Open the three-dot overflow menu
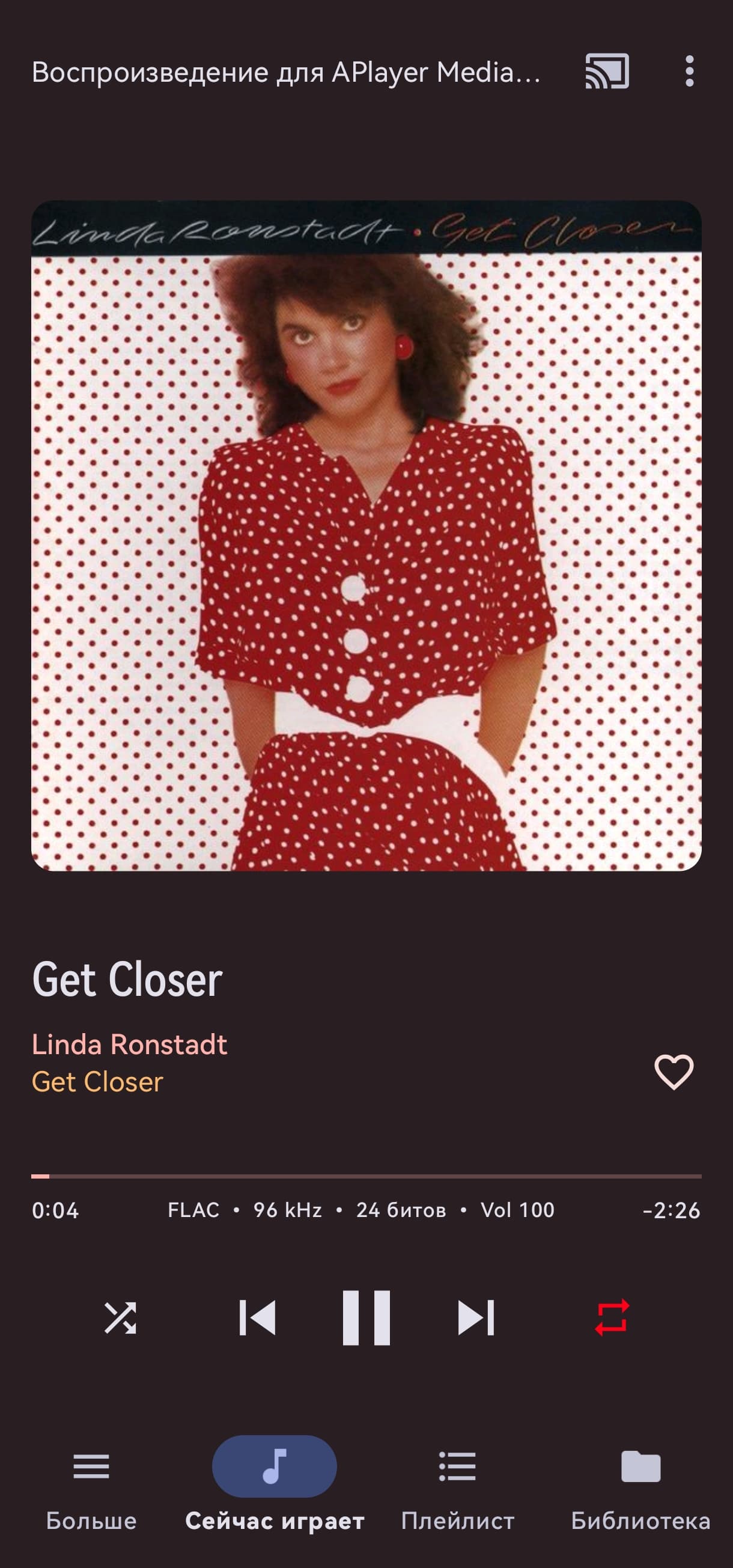Image resolution: width=733 pixels, height=1568 pixels. [x=689, y=72]
